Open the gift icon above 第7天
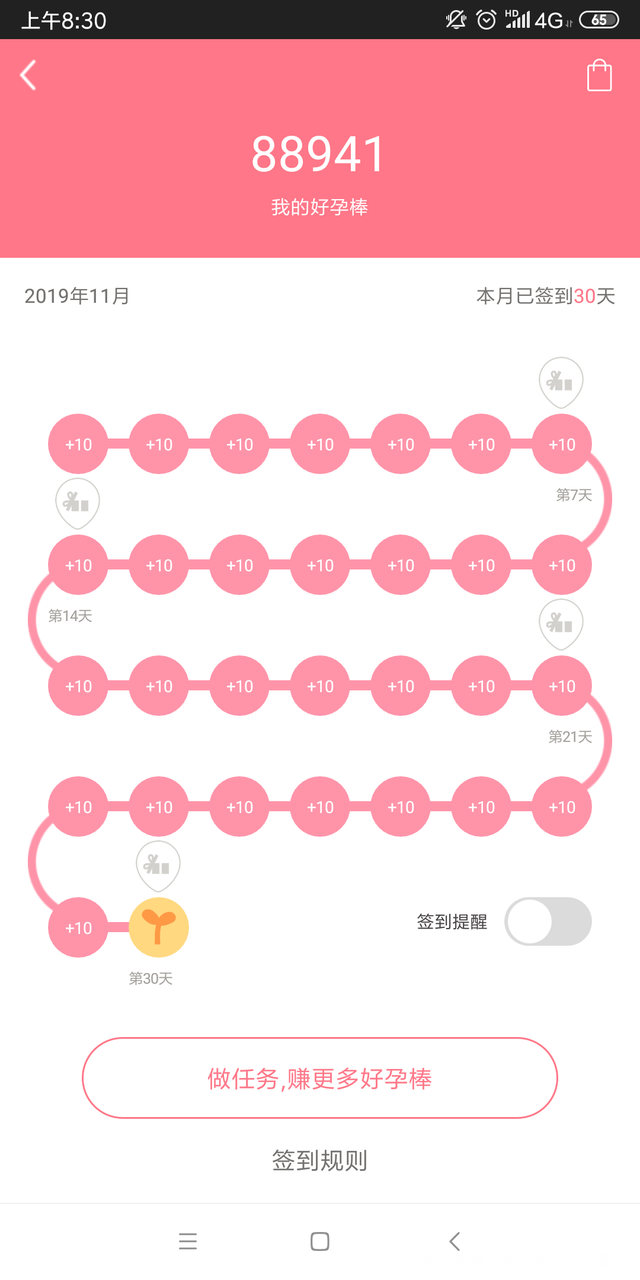 pyautogui.click(x=561, y=382)
